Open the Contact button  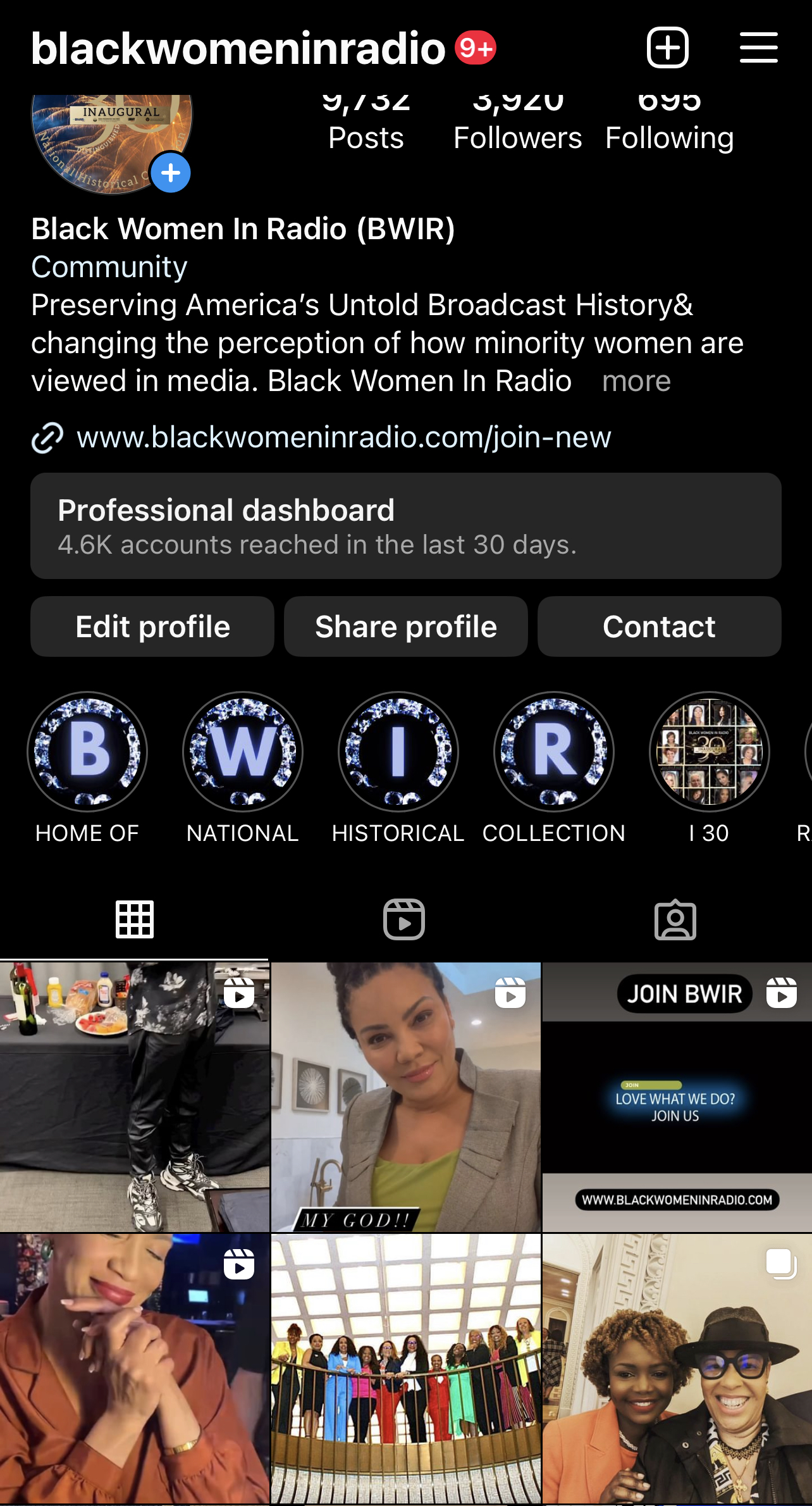[x=659, y=626]
